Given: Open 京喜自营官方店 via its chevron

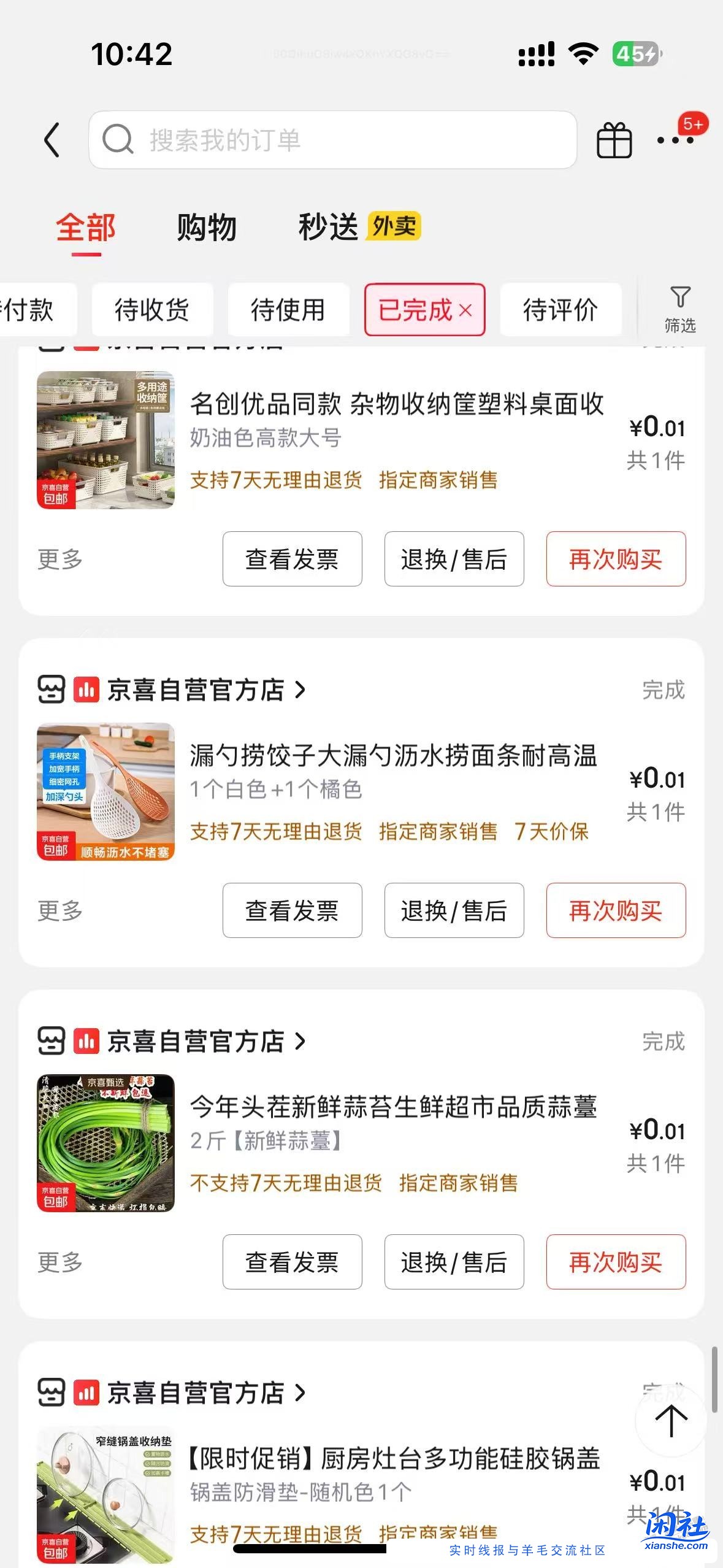Looking at the screenshot, I should click(x=301, y=690).
